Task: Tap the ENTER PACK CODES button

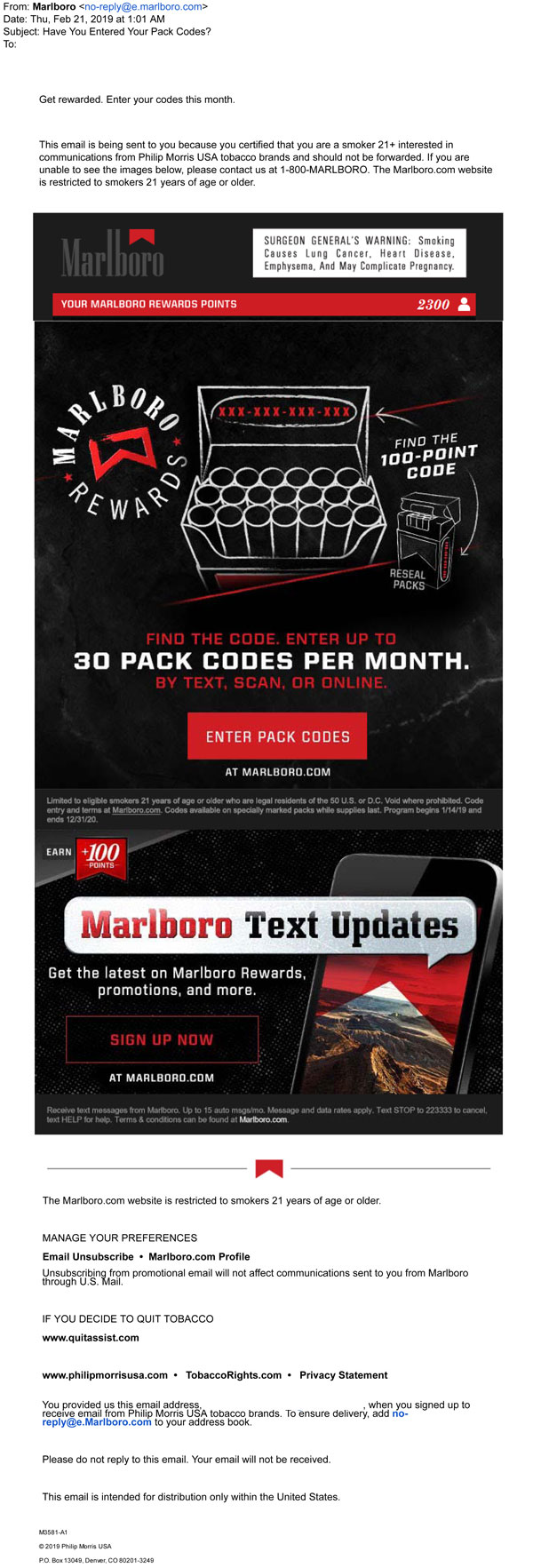Action: tap(277, 736)
